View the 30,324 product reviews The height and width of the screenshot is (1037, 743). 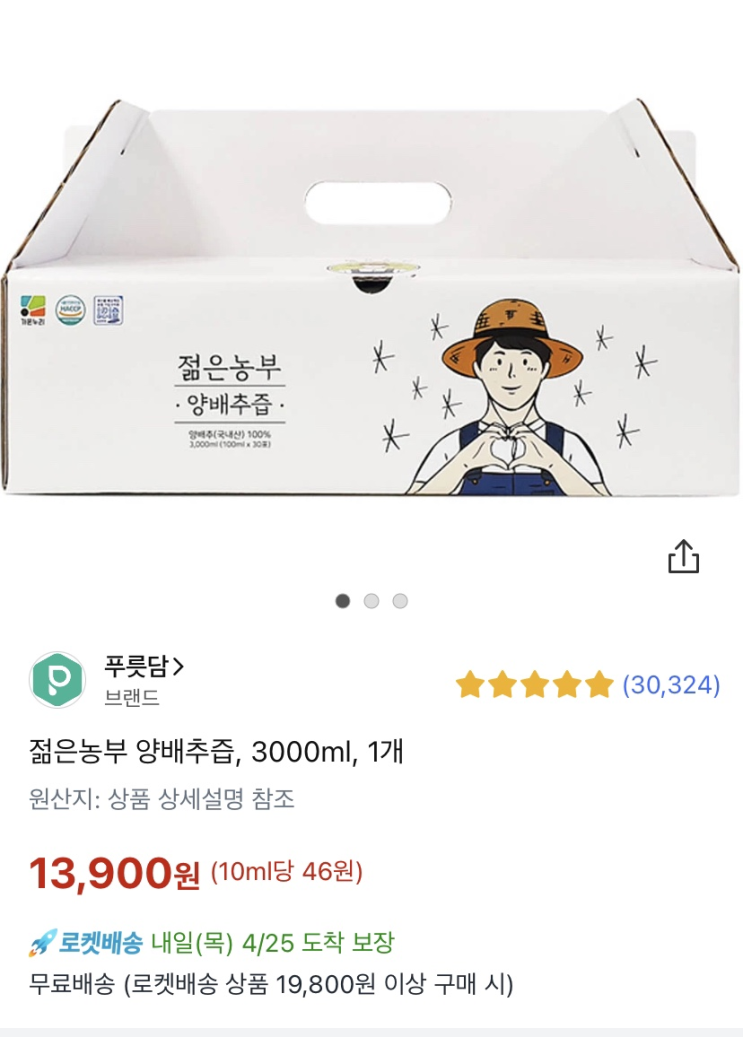(x=670, y=685)
